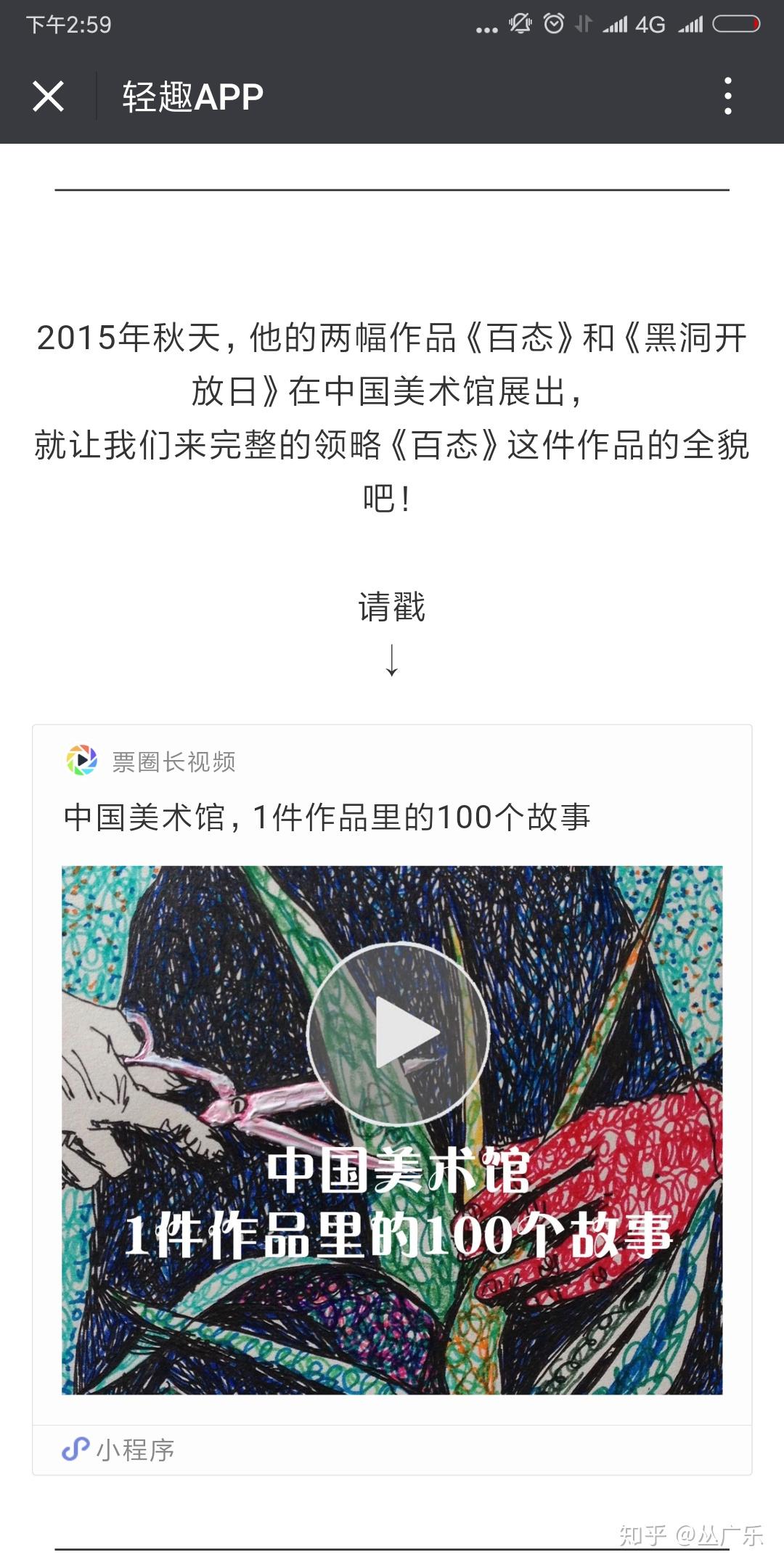Tap the muted notifications bell icon

point(518,24)
